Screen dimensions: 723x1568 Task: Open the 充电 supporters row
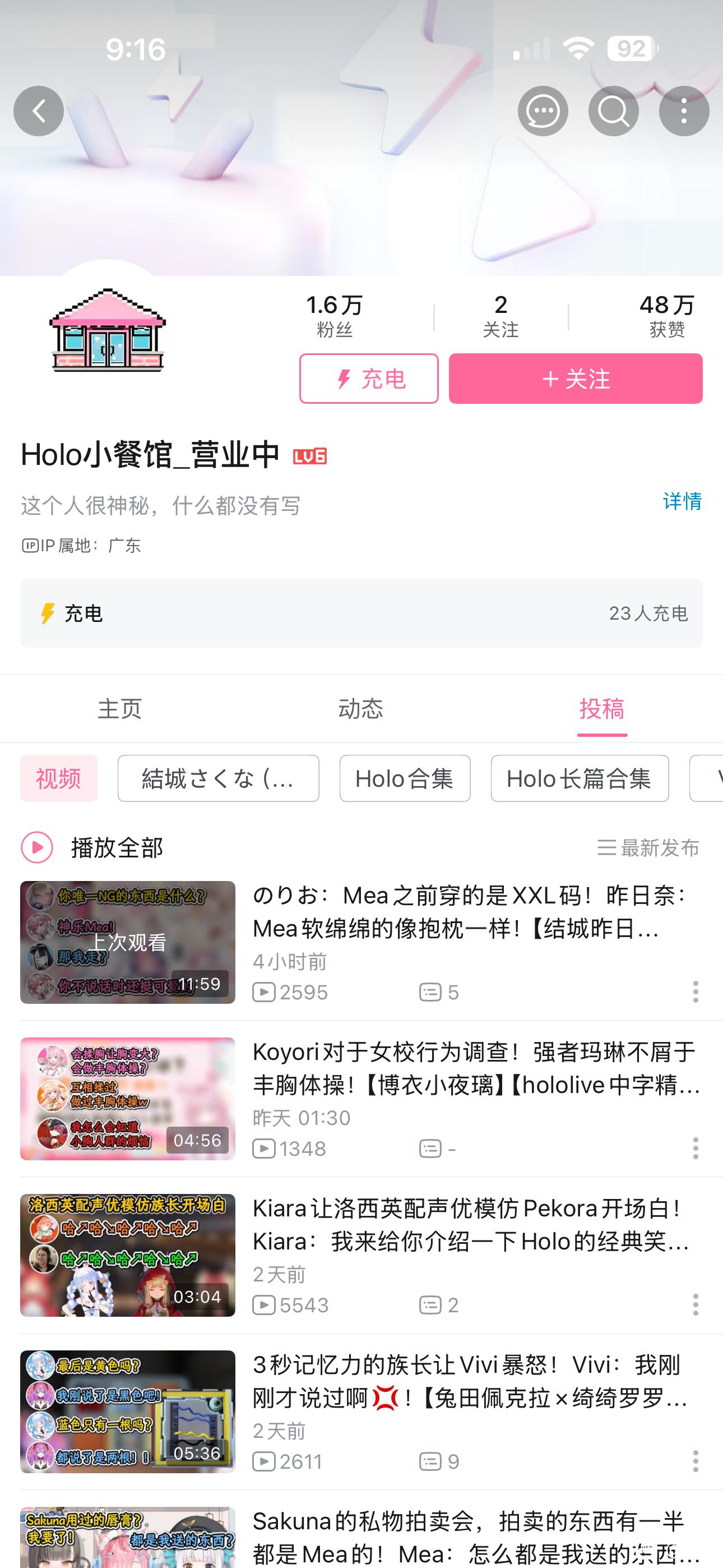click(x=361, y=613)
